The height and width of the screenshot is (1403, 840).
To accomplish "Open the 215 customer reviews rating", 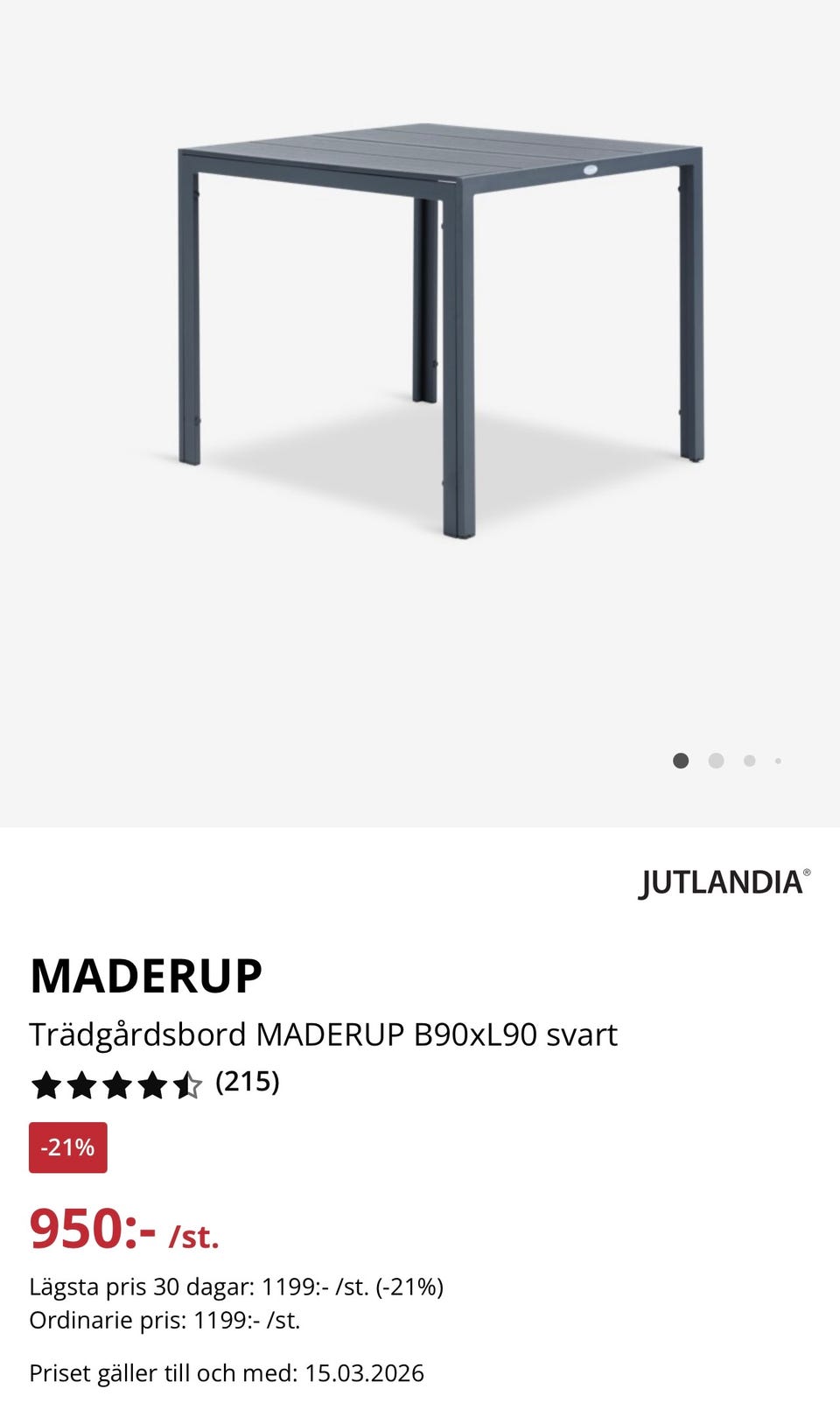I will pyautogui.click(x=155, y=1084).
